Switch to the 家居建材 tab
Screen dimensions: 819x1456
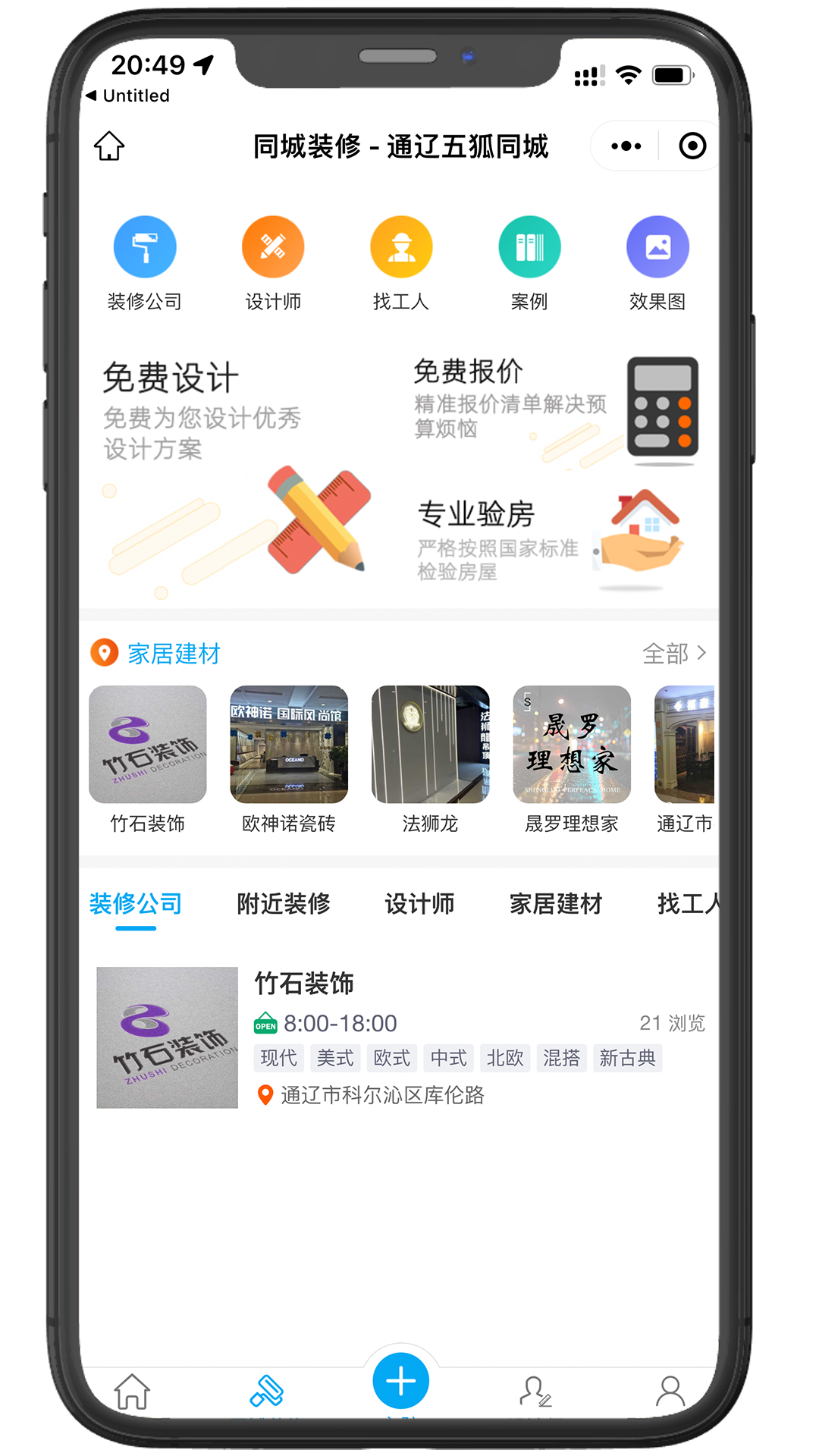tap(556, 903)
